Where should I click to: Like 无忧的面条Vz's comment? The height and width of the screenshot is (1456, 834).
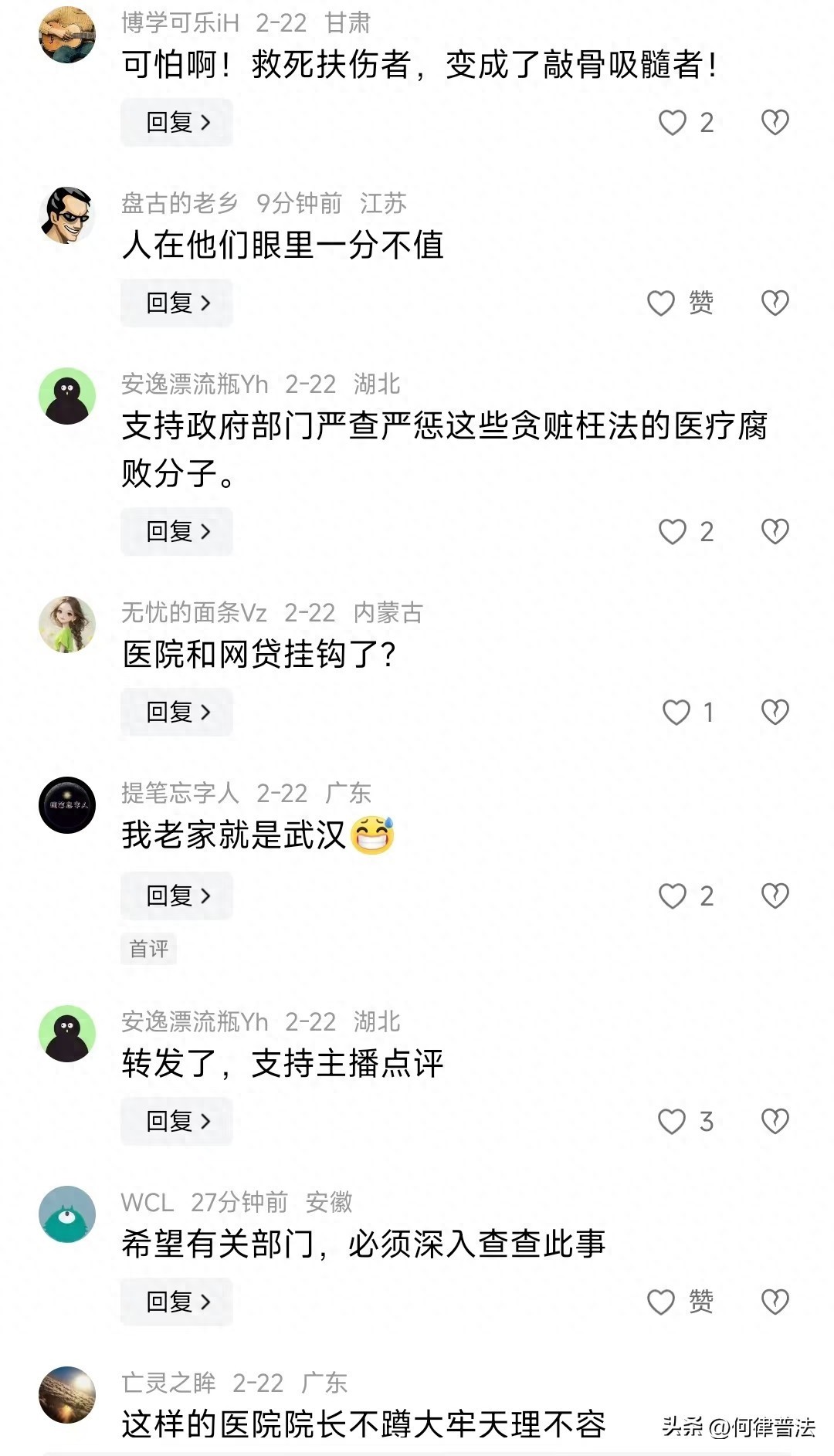click(676, 712)
